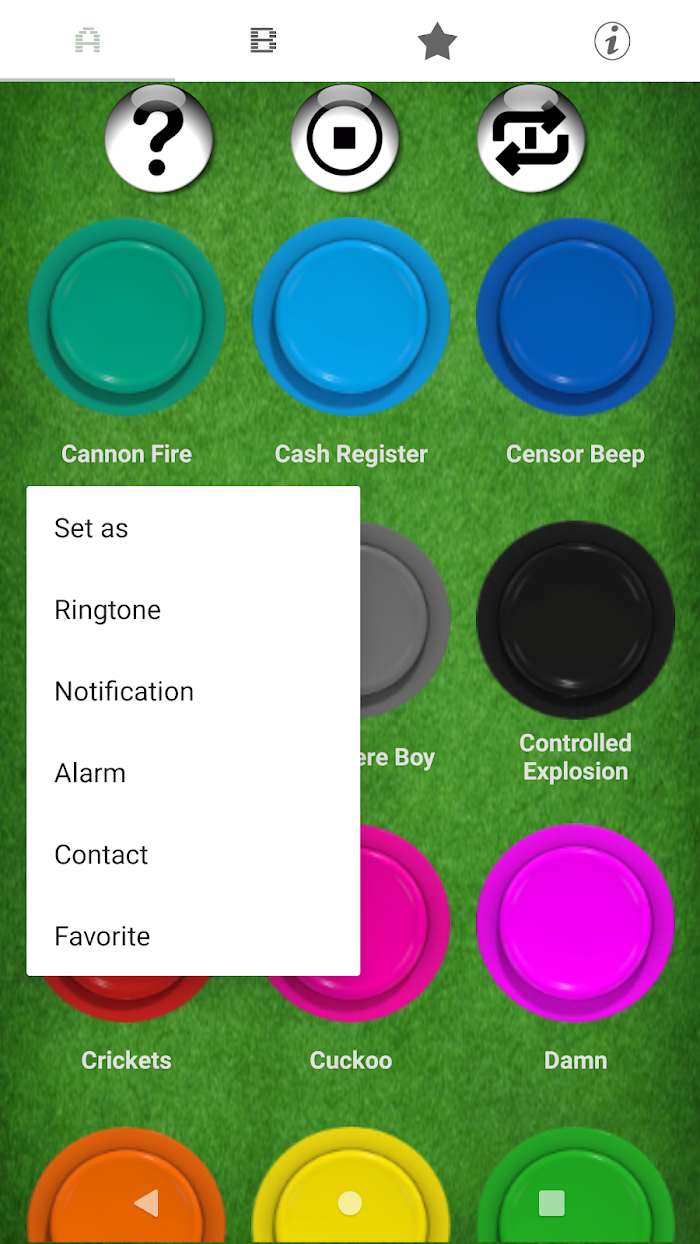Tap the stop playback button
Image resolution: width=700 pixels, height=1244 pixels.
[345, 139]
